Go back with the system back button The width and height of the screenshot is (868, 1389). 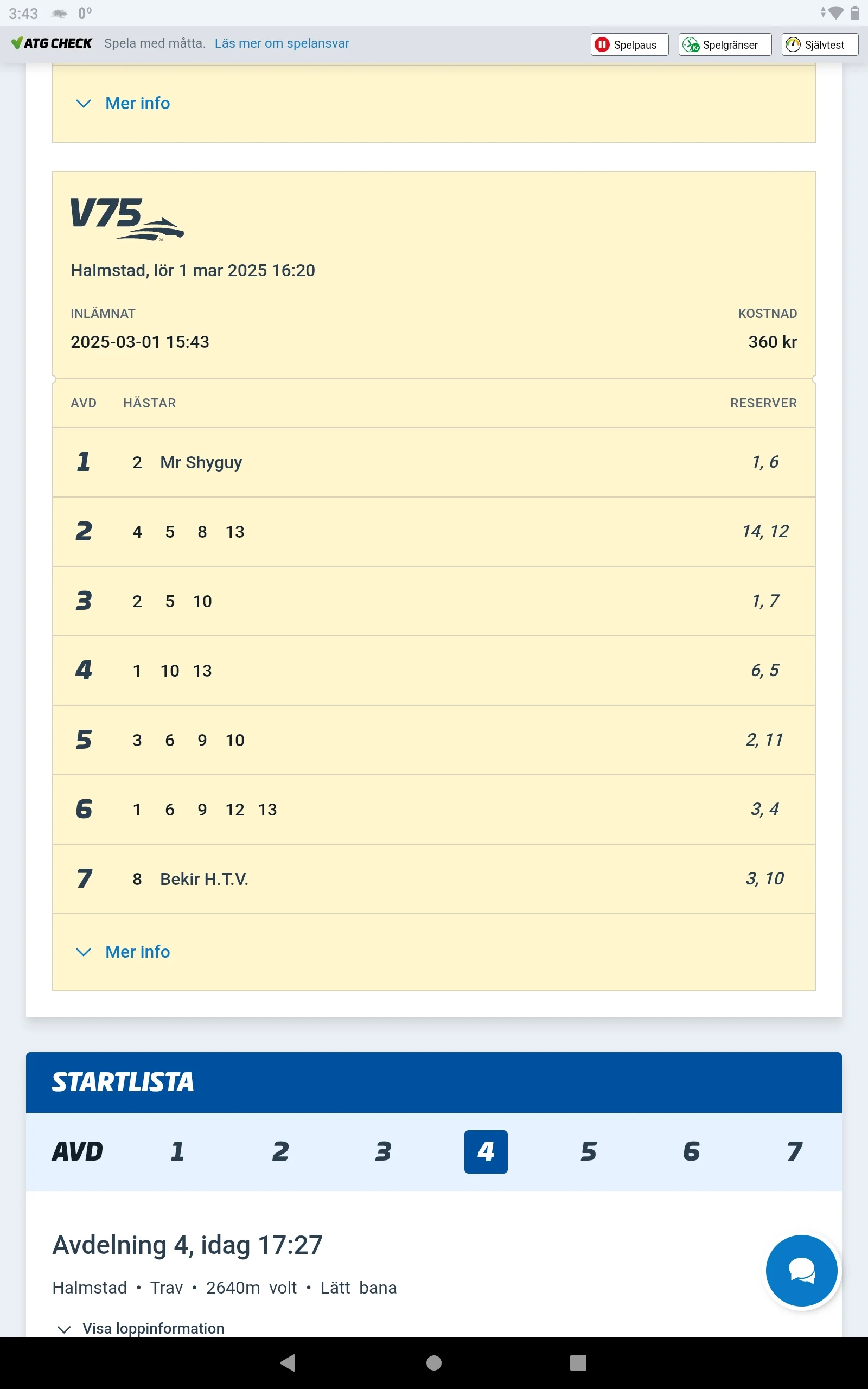[288, 1362]
